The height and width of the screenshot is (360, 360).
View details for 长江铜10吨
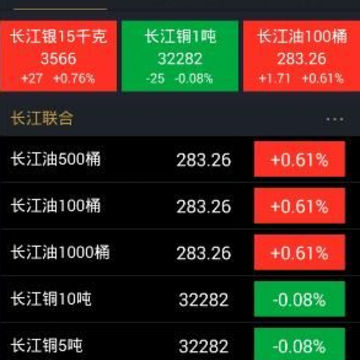180,299
